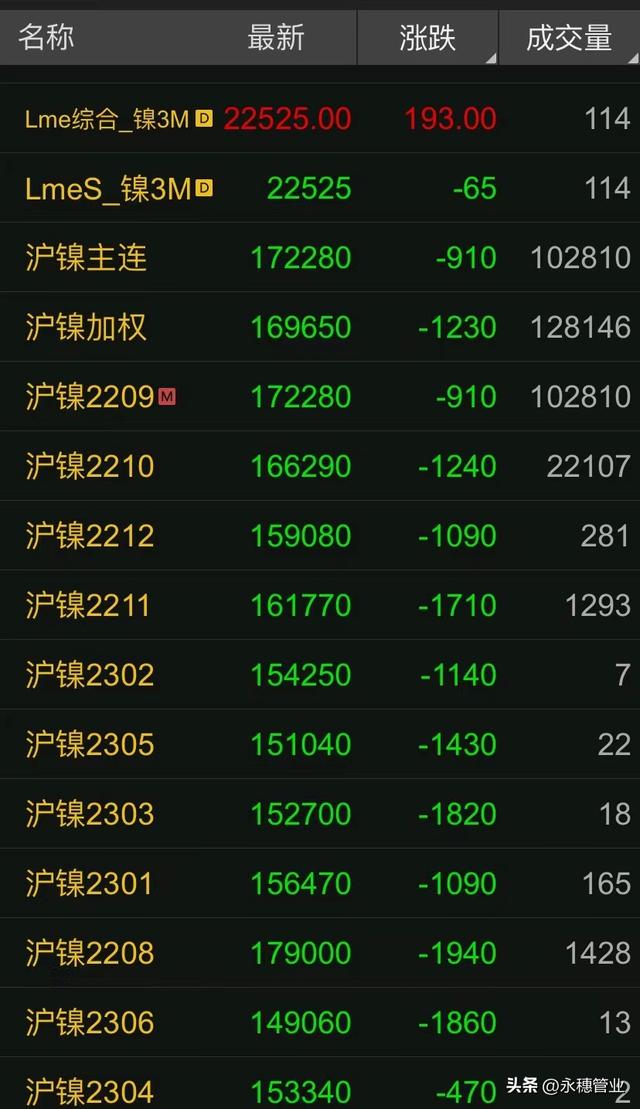View details for 沪镍主连
This screenshot has width=640, height=1109.
[x=87, y=258]
